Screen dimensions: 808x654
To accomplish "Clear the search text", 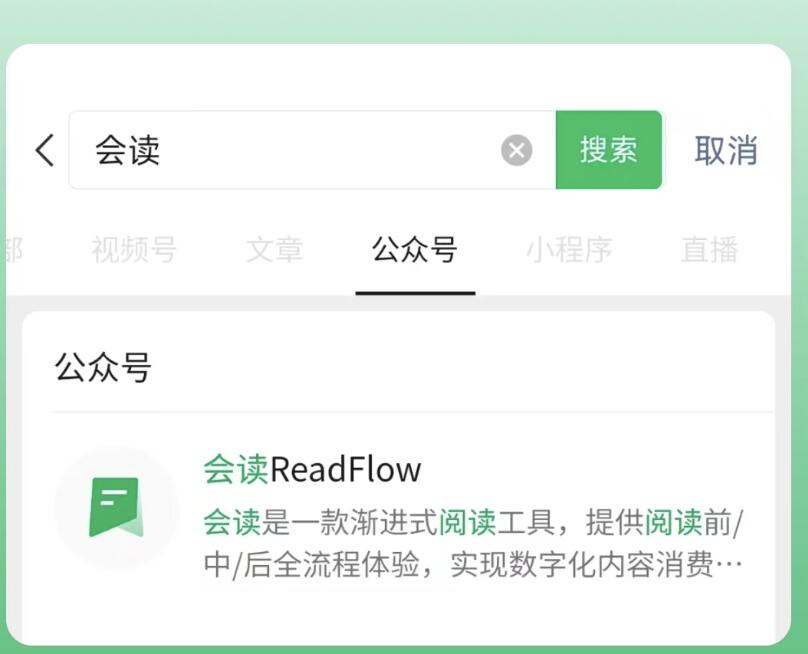I will pyautogui.click(x=516, y=151).
